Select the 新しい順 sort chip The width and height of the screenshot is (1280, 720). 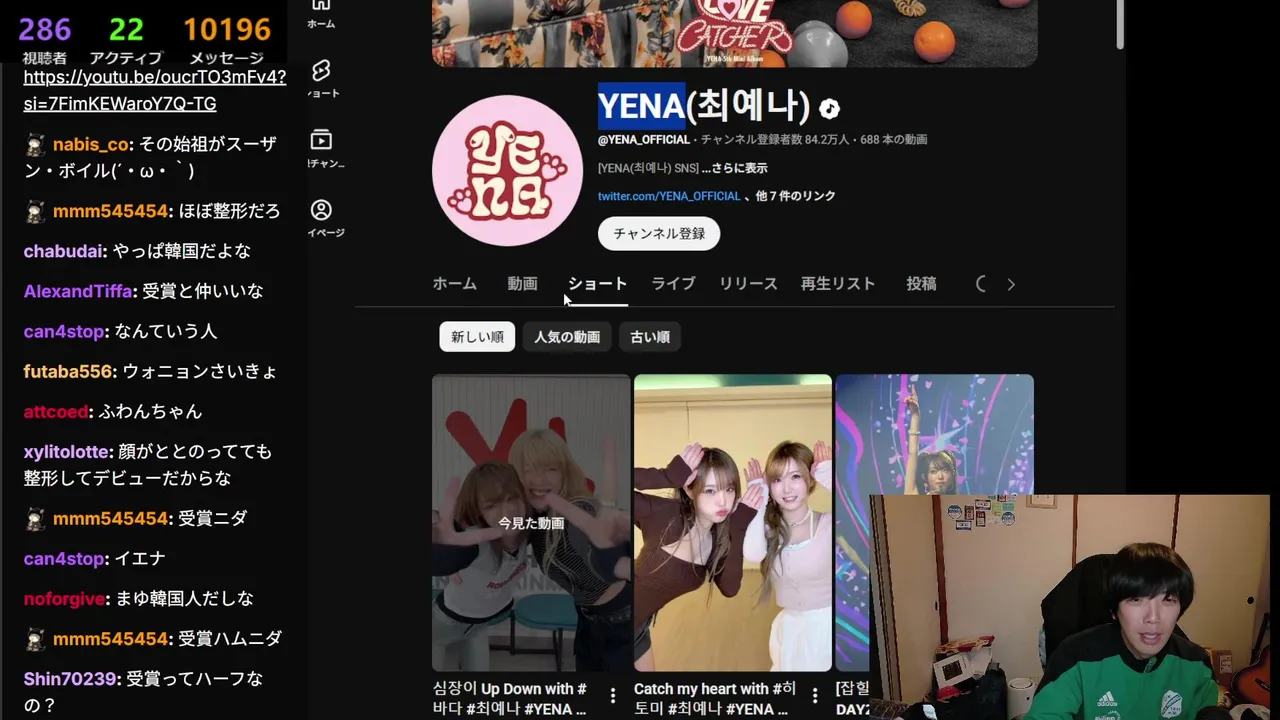coord(477,337)
